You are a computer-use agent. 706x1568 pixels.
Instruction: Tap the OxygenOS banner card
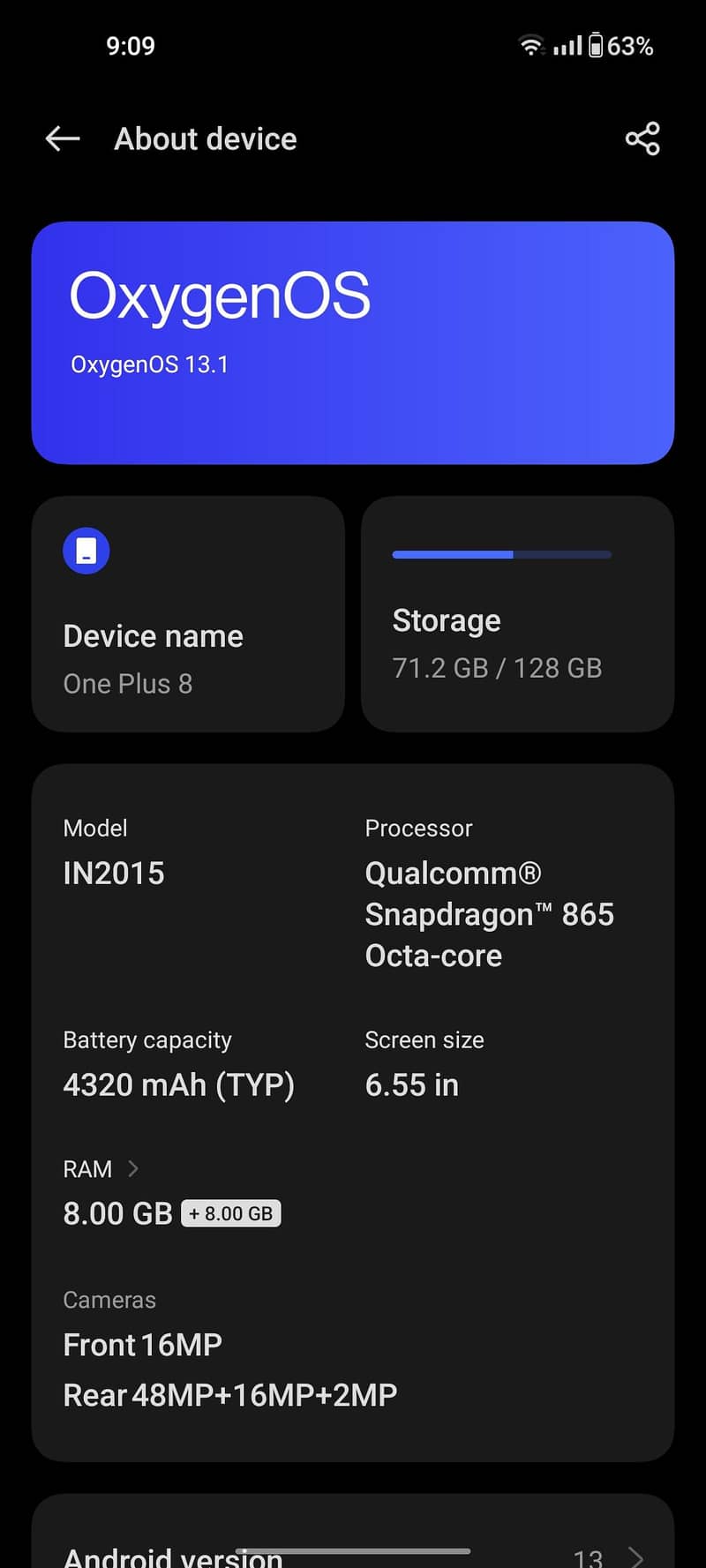tap(353, 342)
